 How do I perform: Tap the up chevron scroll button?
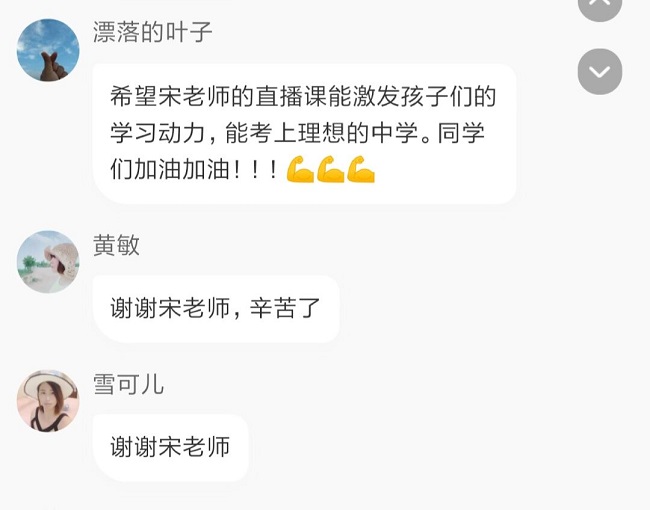click(600, 5)
